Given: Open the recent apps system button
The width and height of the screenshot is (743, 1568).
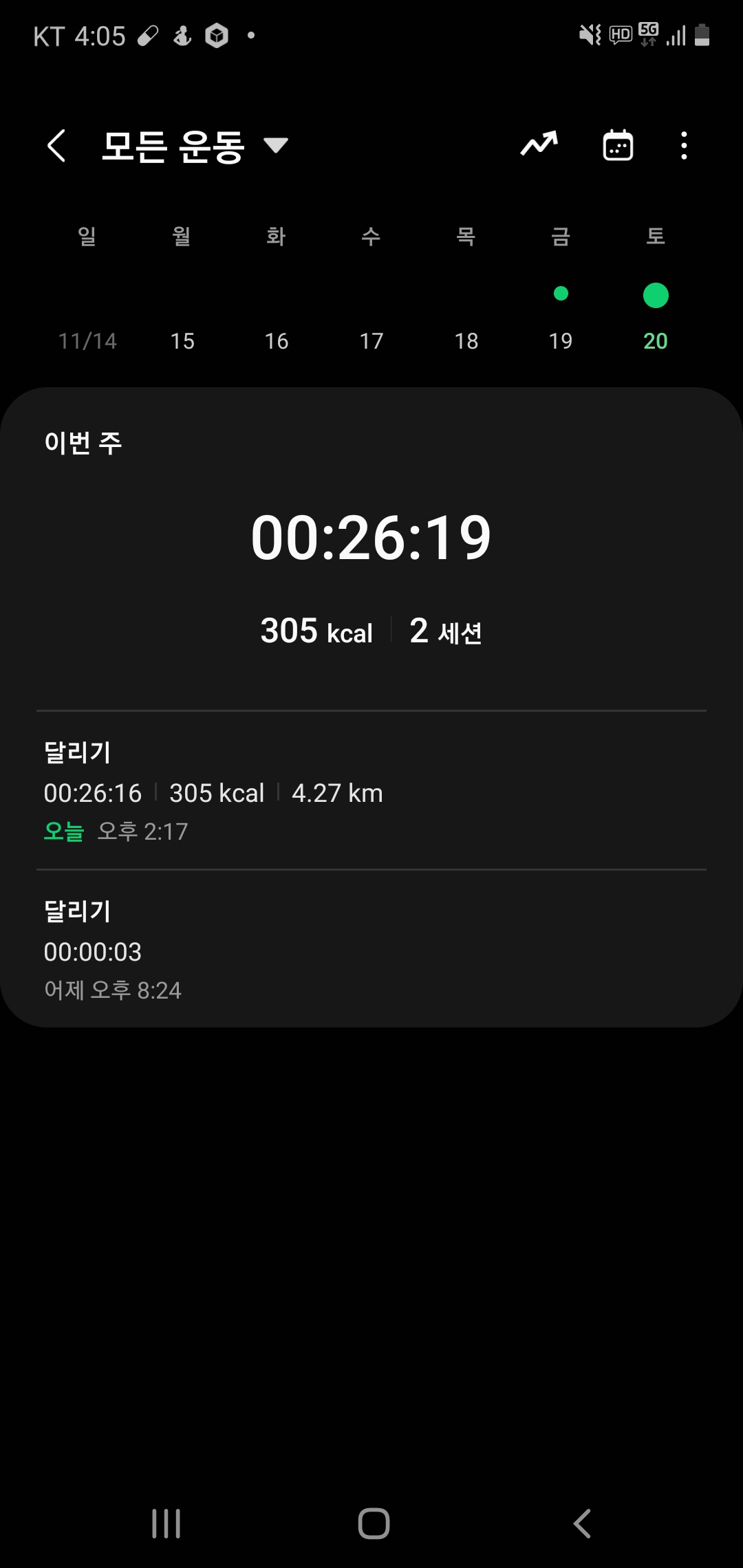Looking at the screenshot, I should 166,1523.
